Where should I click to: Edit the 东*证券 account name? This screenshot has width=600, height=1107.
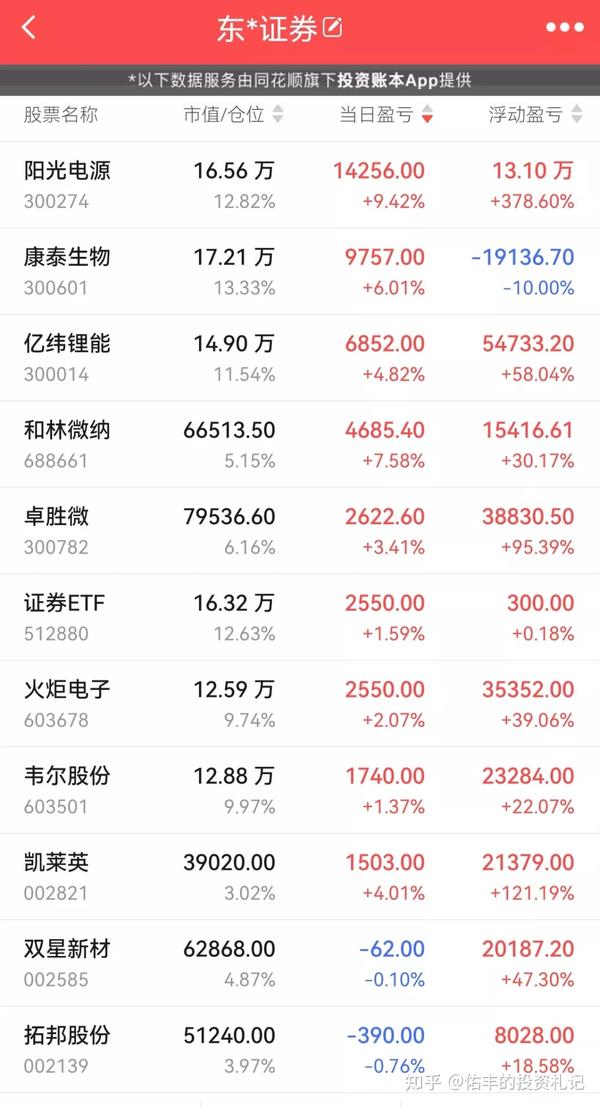tap(332, 28)
